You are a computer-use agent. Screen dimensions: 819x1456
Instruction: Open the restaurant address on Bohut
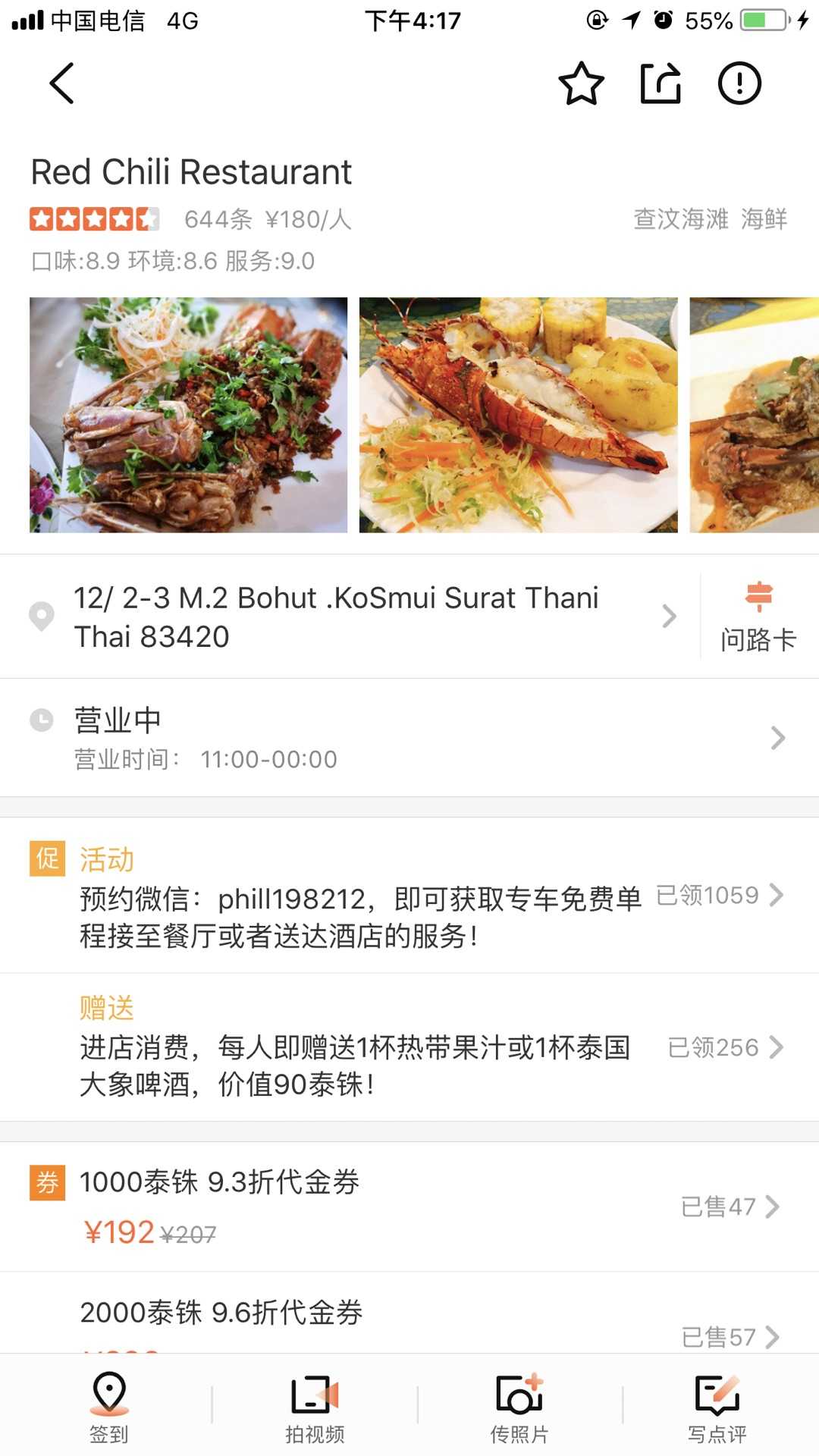coord(349,617)
